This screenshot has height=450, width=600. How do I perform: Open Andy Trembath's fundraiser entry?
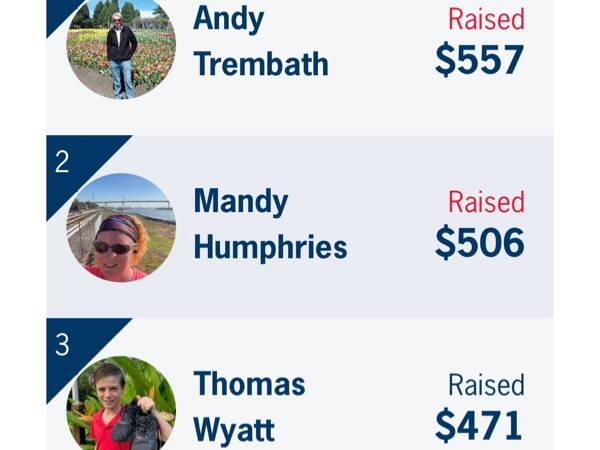(x=260, y=42)
